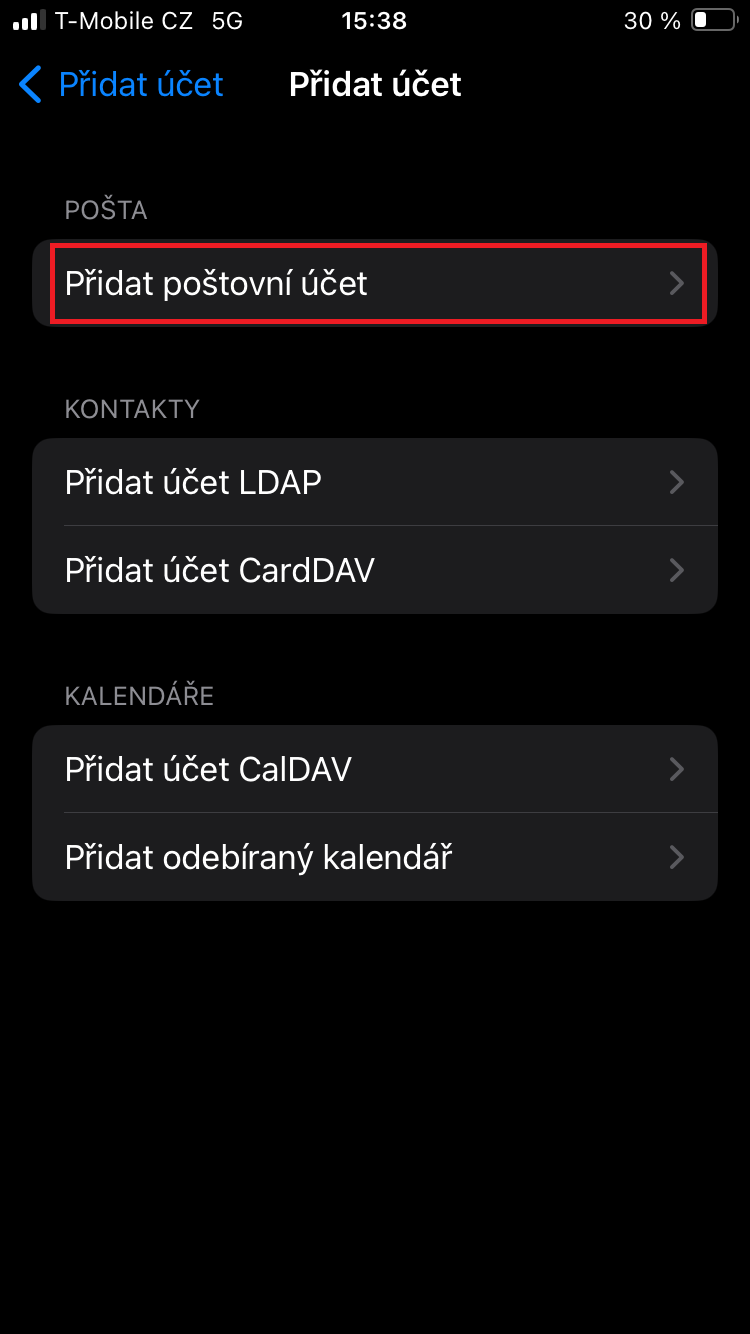The height and width of the screenshot is (1334, 750).
Task: Tap Přidat účet CalDAV row
Action: [375, 769]
